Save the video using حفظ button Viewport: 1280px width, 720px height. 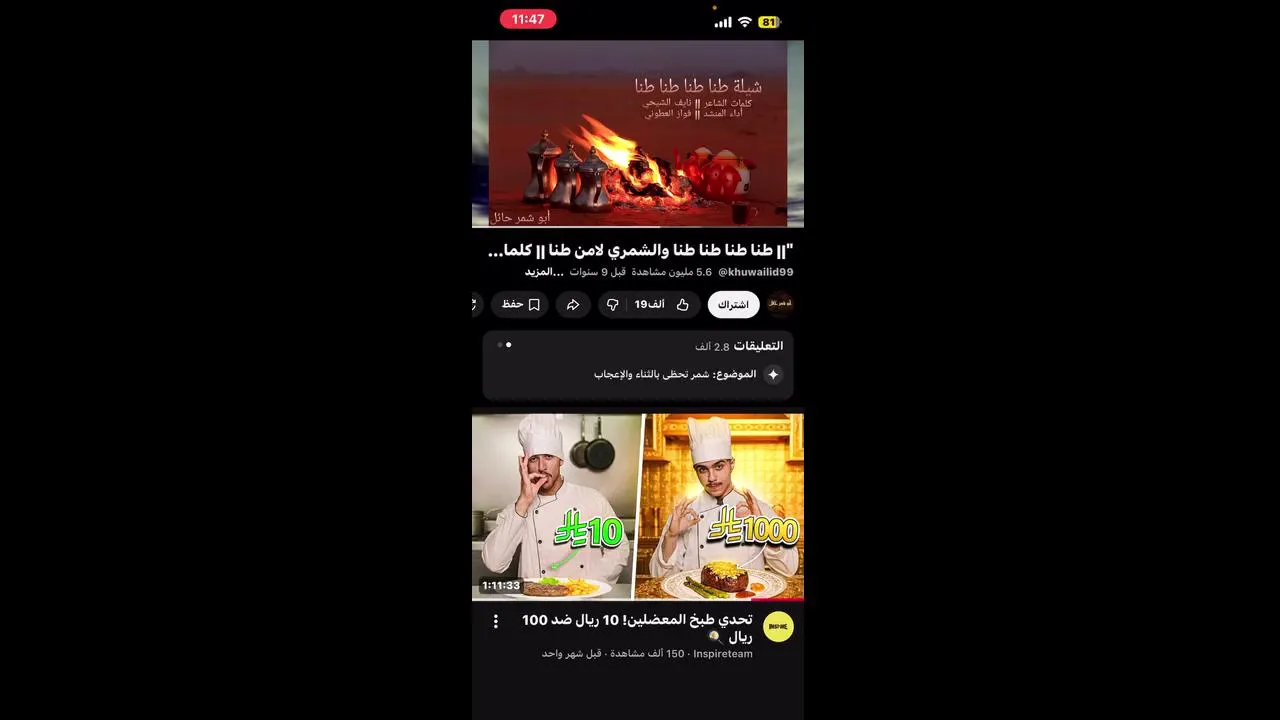[520, 304]
